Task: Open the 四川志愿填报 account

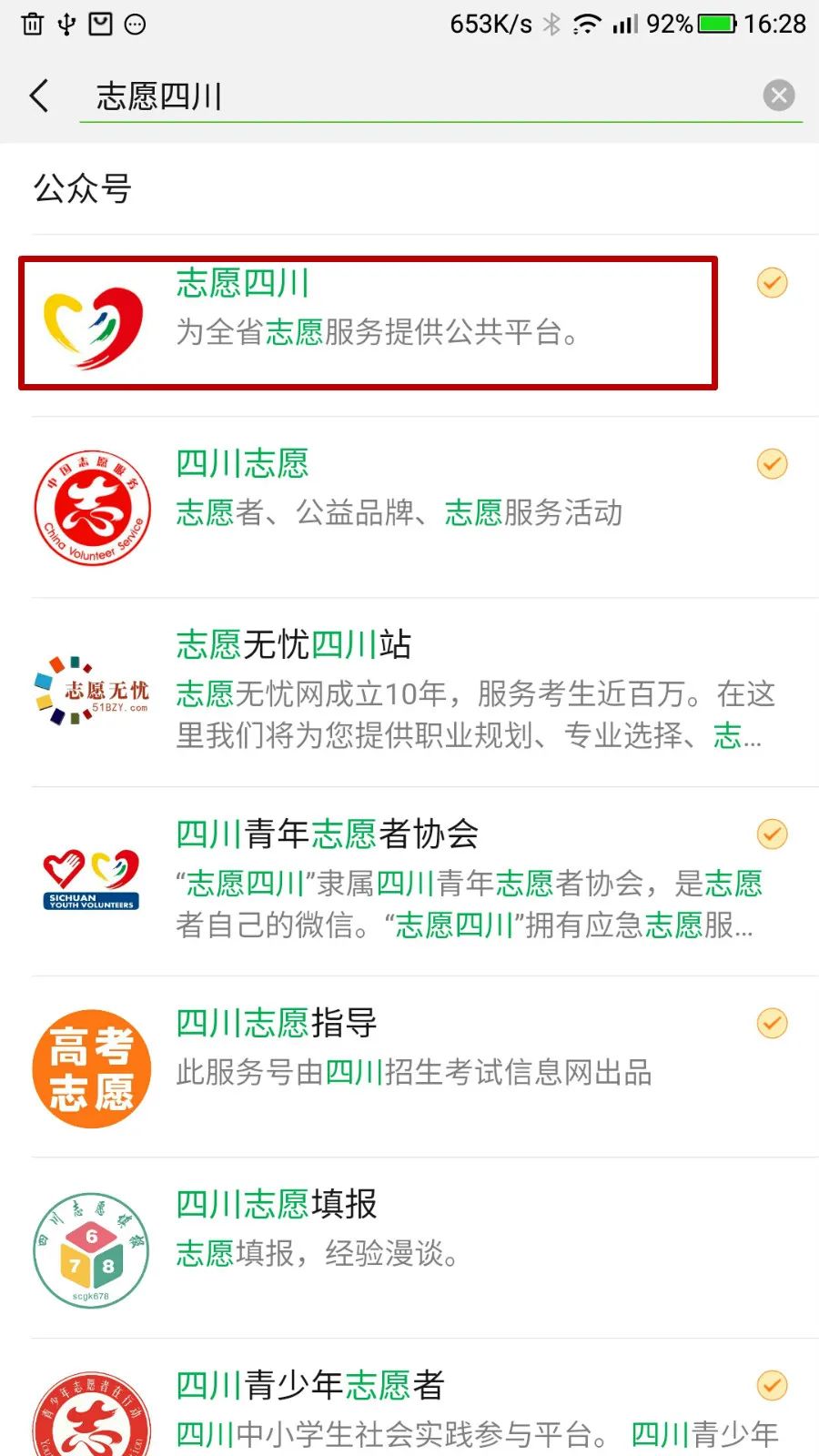Action: point(409,1248)
